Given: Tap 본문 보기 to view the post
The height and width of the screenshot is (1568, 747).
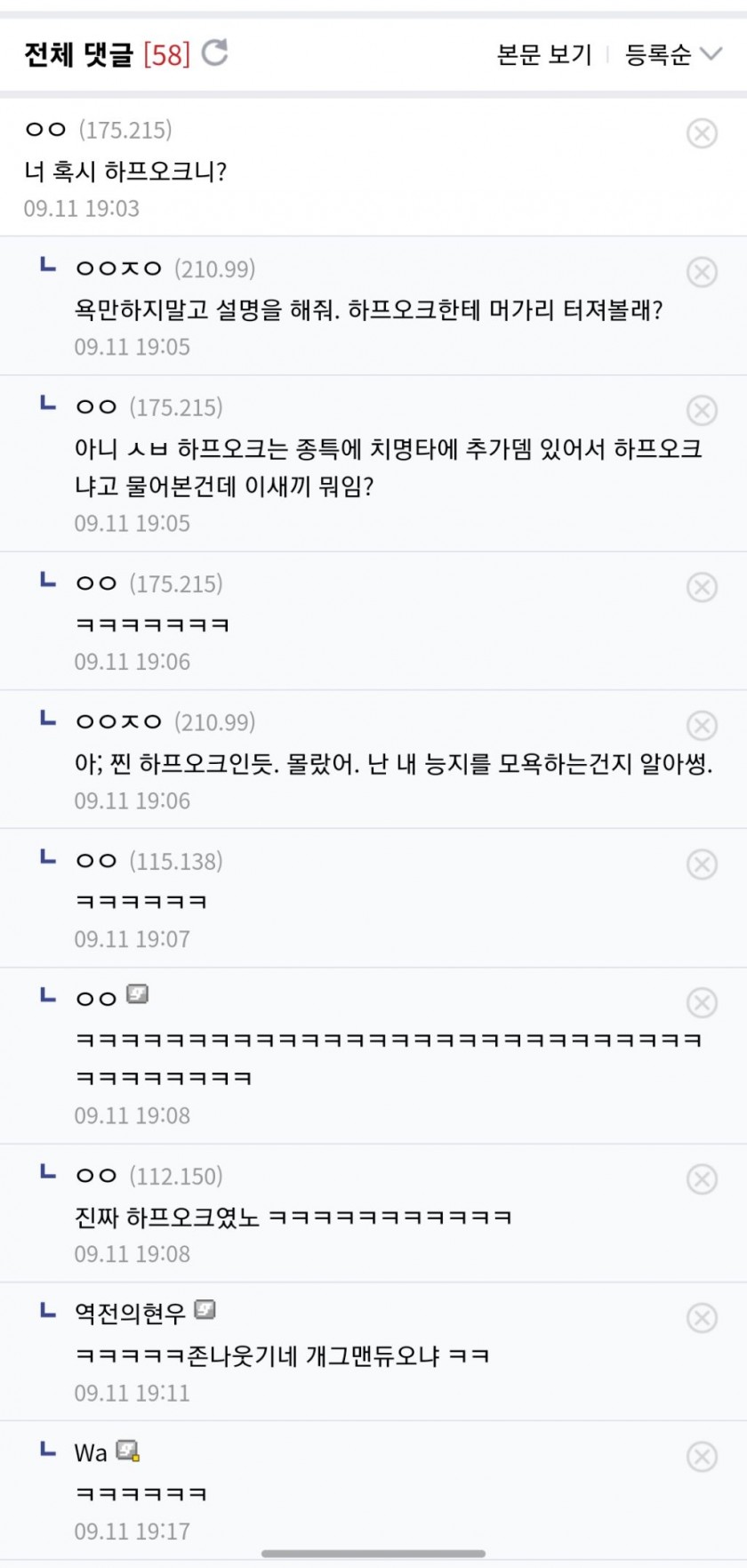Looking at the screenshot, I should 544,55.
